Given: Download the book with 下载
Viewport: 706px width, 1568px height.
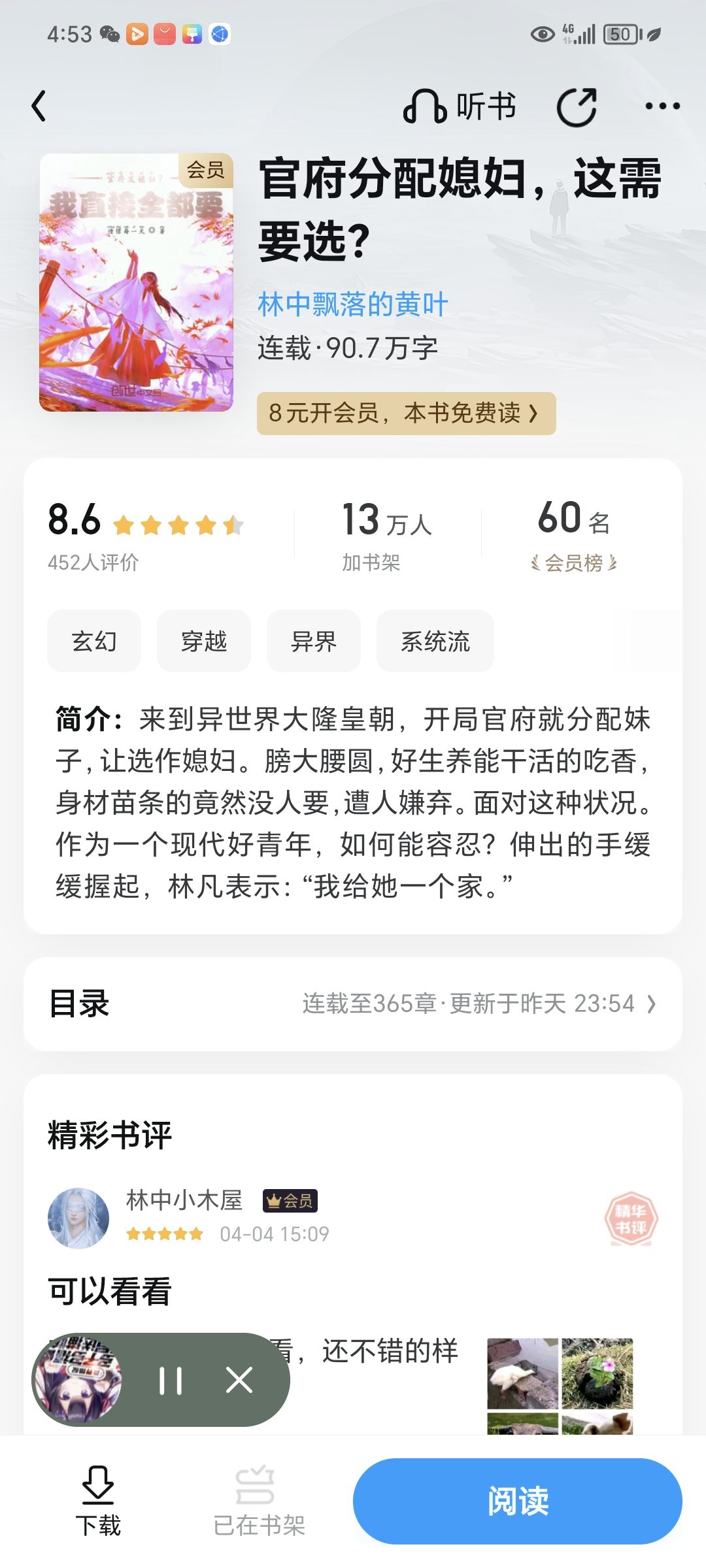Looking at the screenshot, I should [x=98, y=1500].
